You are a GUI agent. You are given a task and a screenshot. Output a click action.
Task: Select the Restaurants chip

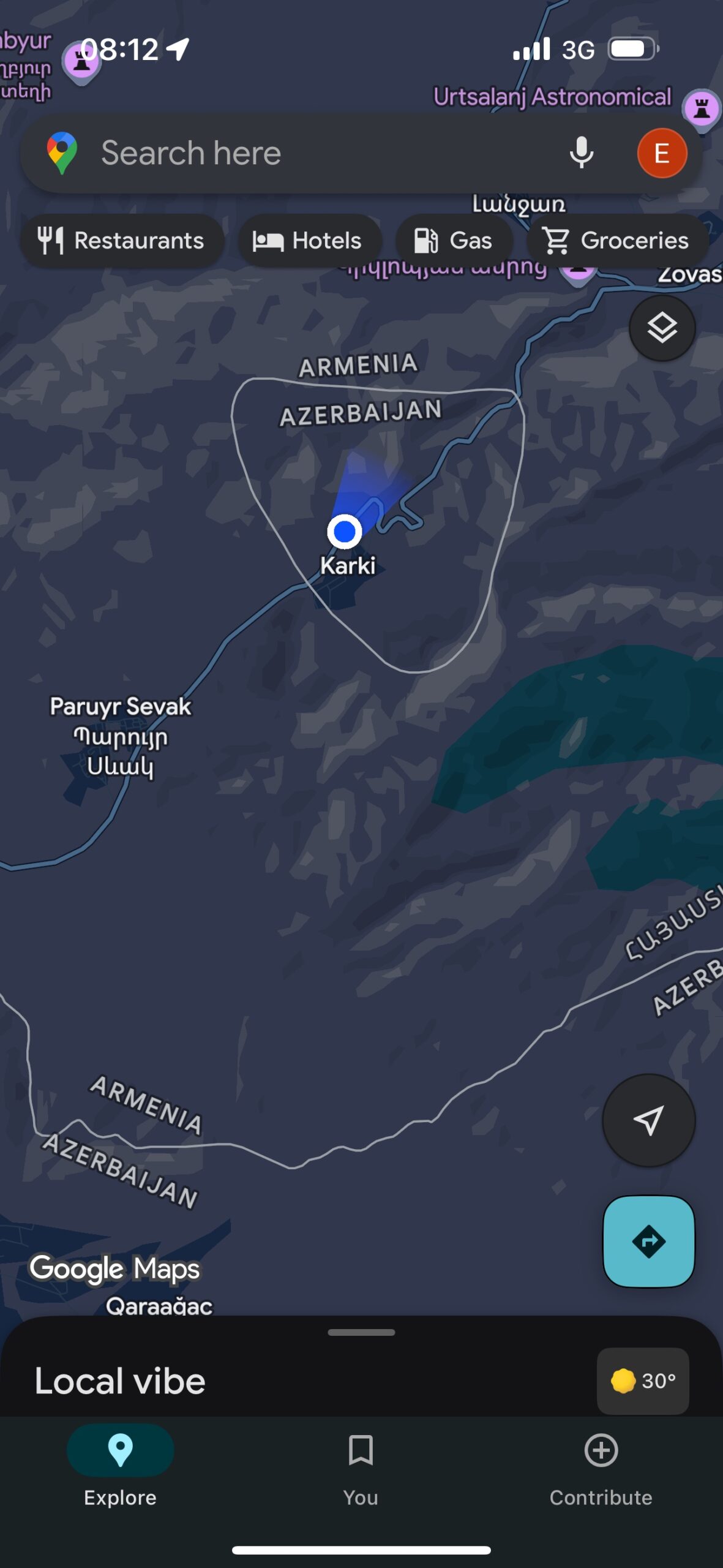click(121, 241)
